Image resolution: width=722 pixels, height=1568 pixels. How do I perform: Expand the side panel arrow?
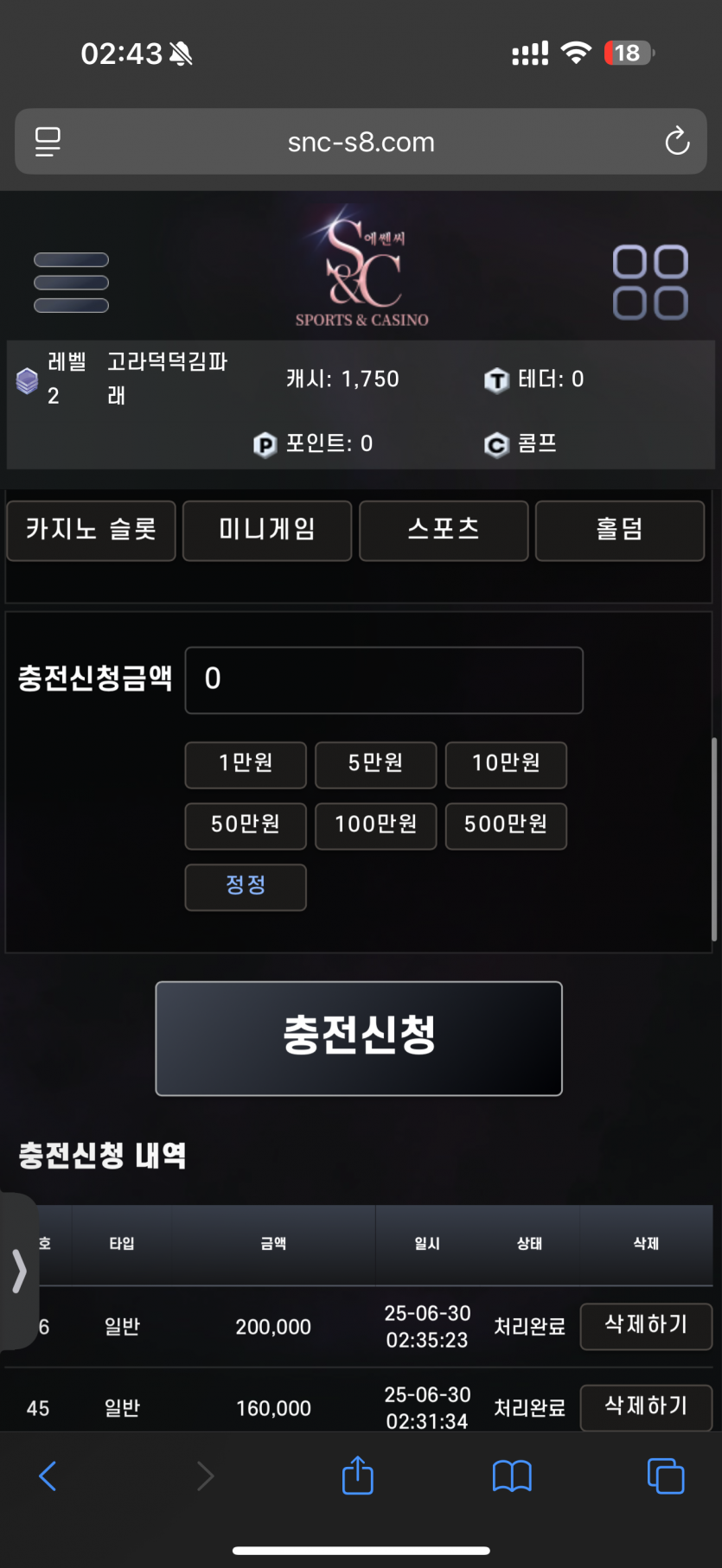(x=19, y=1271)
